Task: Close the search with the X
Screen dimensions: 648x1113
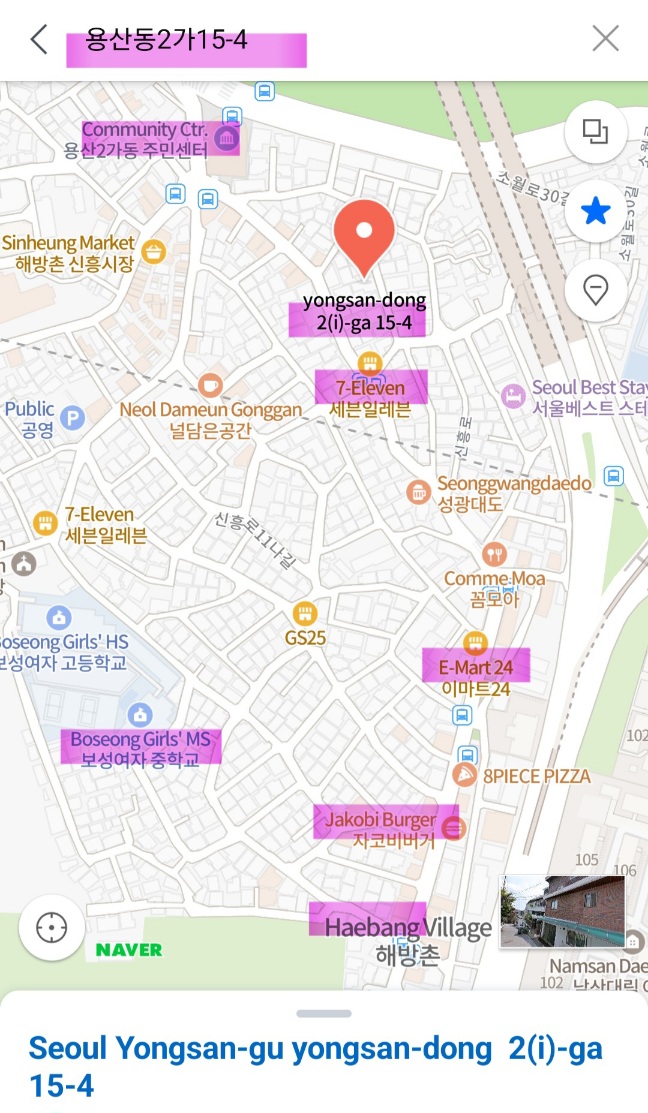Action: (x=605, y=39)
